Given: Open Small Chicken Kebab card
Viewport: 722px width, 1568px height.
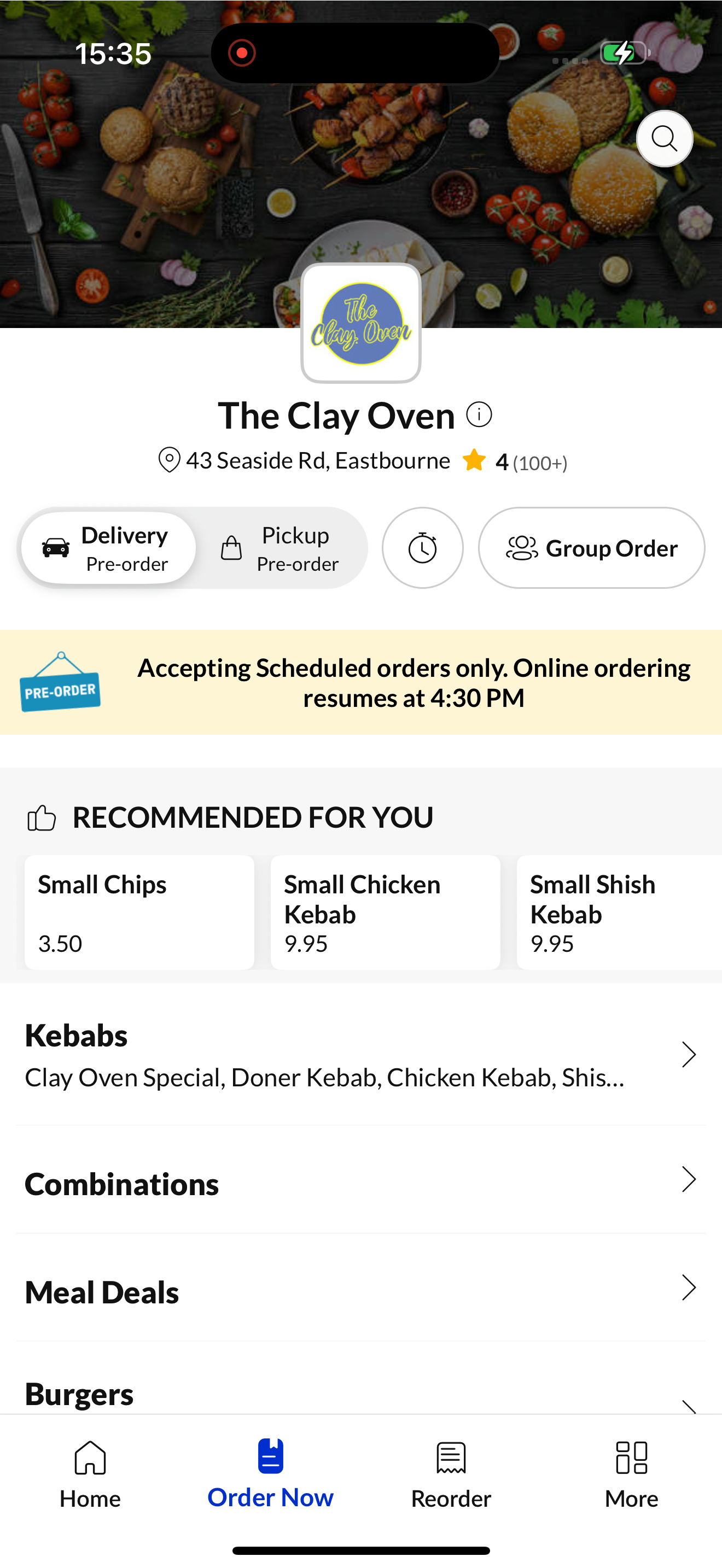Looking at the screenshot, I should click(386, 912).
